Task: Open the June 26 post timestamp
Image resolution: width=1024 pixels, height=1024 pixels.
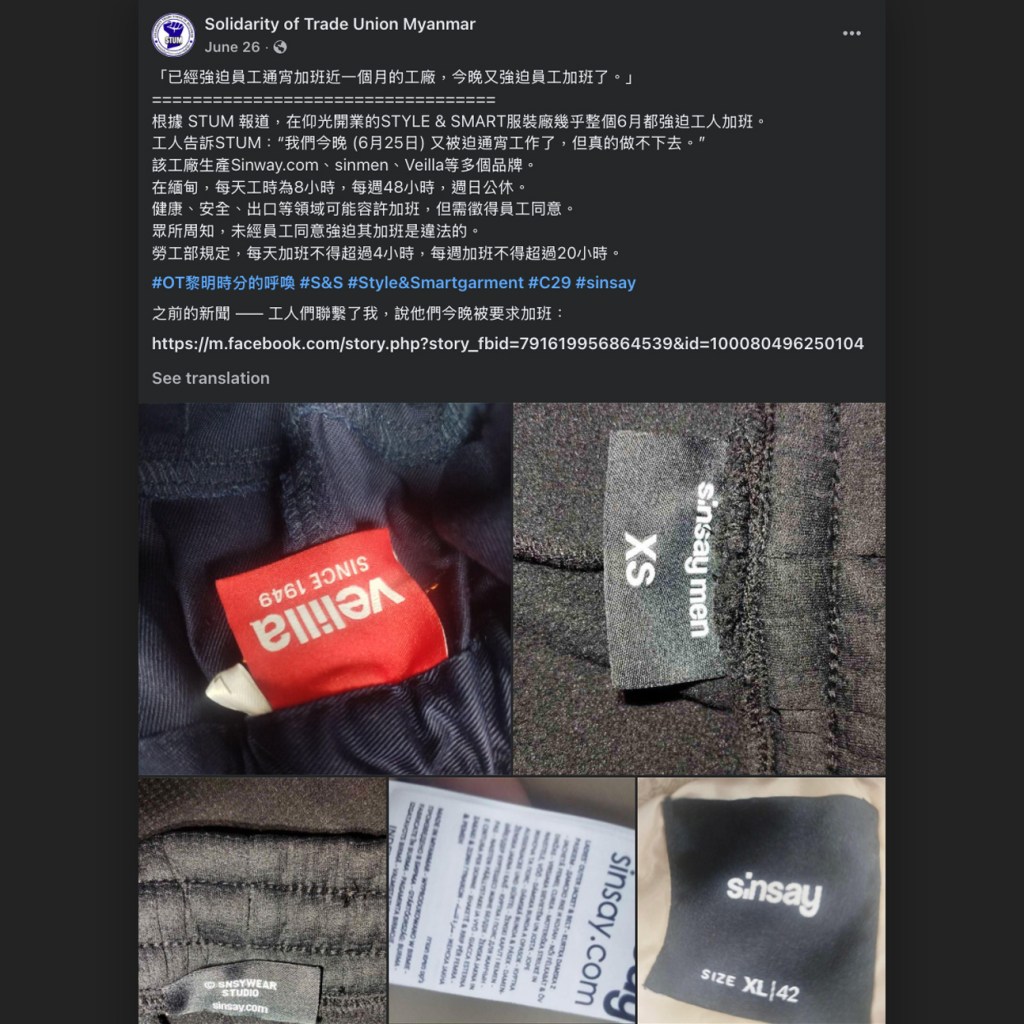Action: click(x=232, y=47)
